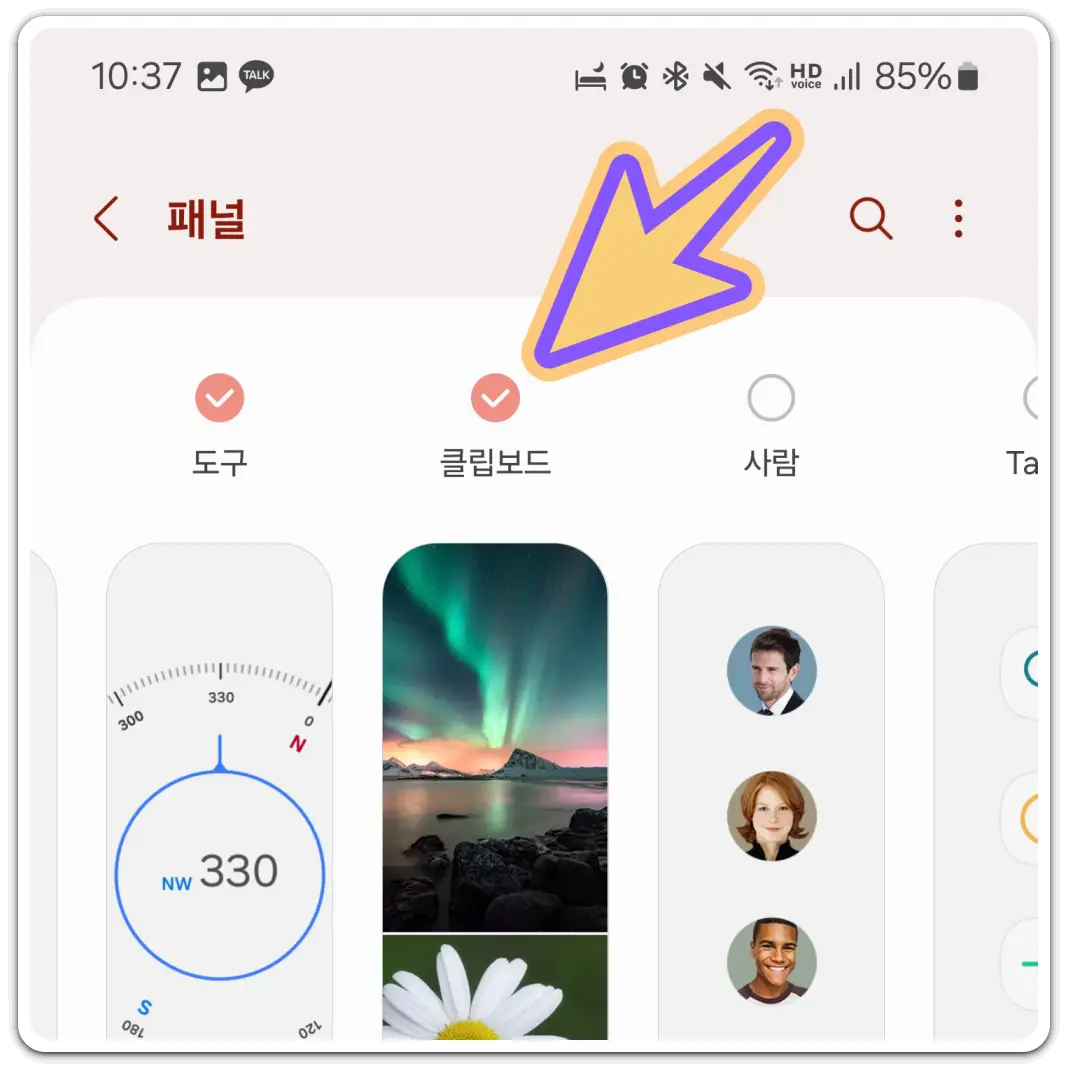This screenshot has height=1072, width=1068.
Task: Open search from the top bar
Action: [870, 217]
